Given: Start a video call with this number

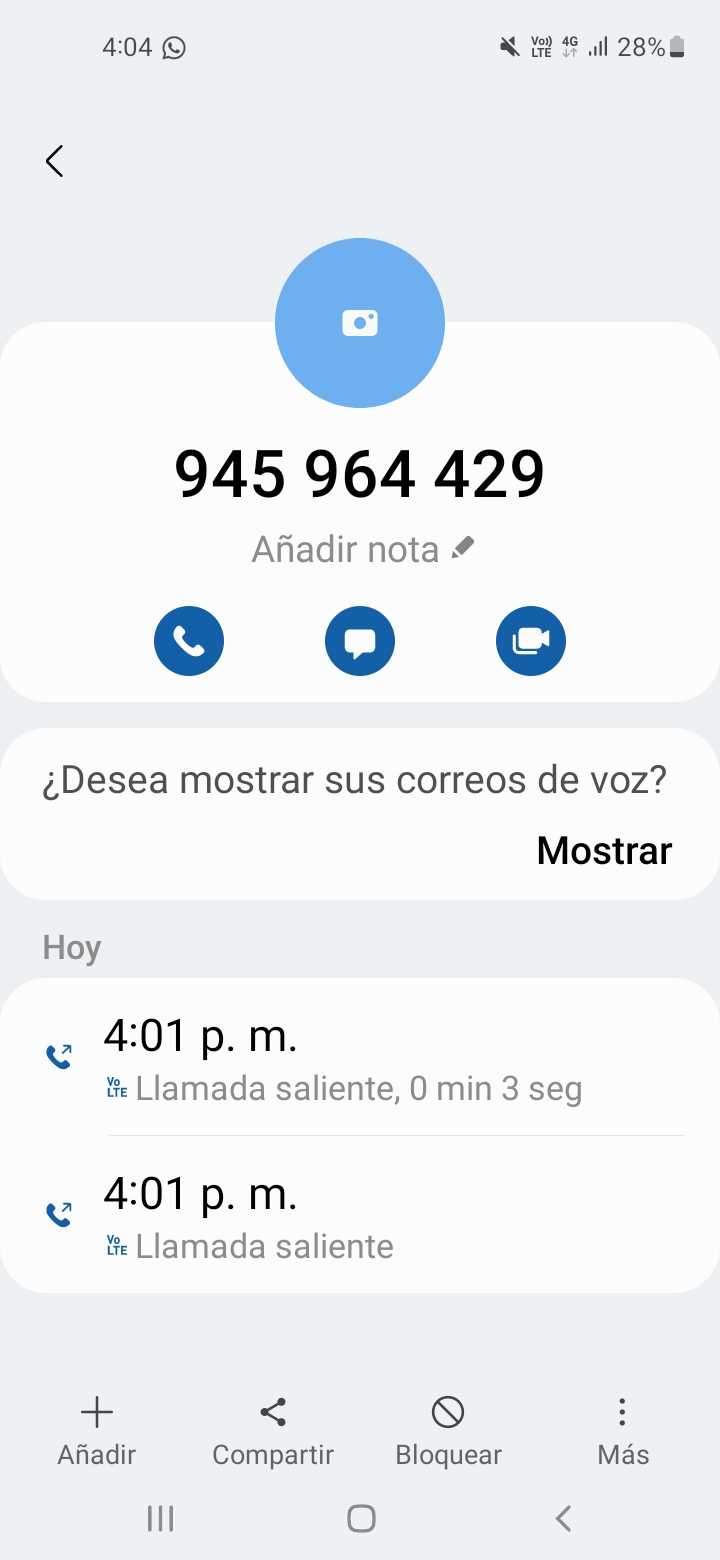Looking at the screenshot, I should point(531,641).
